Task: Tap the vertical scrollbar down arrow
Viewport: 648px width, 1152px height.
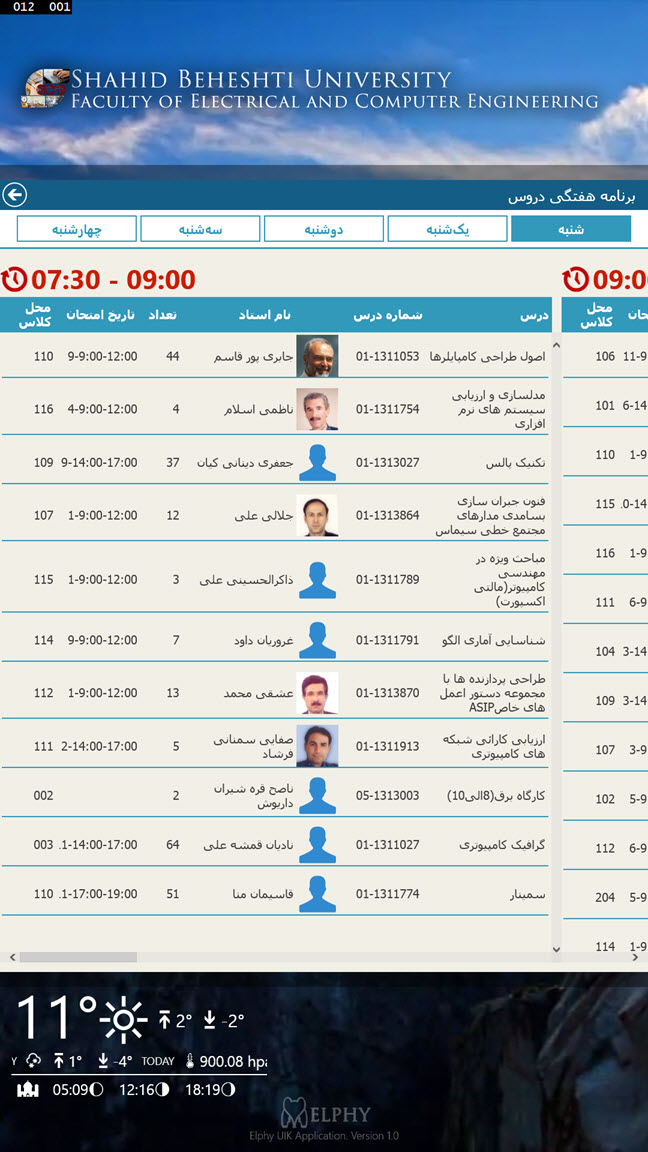Action: (555, 950)
